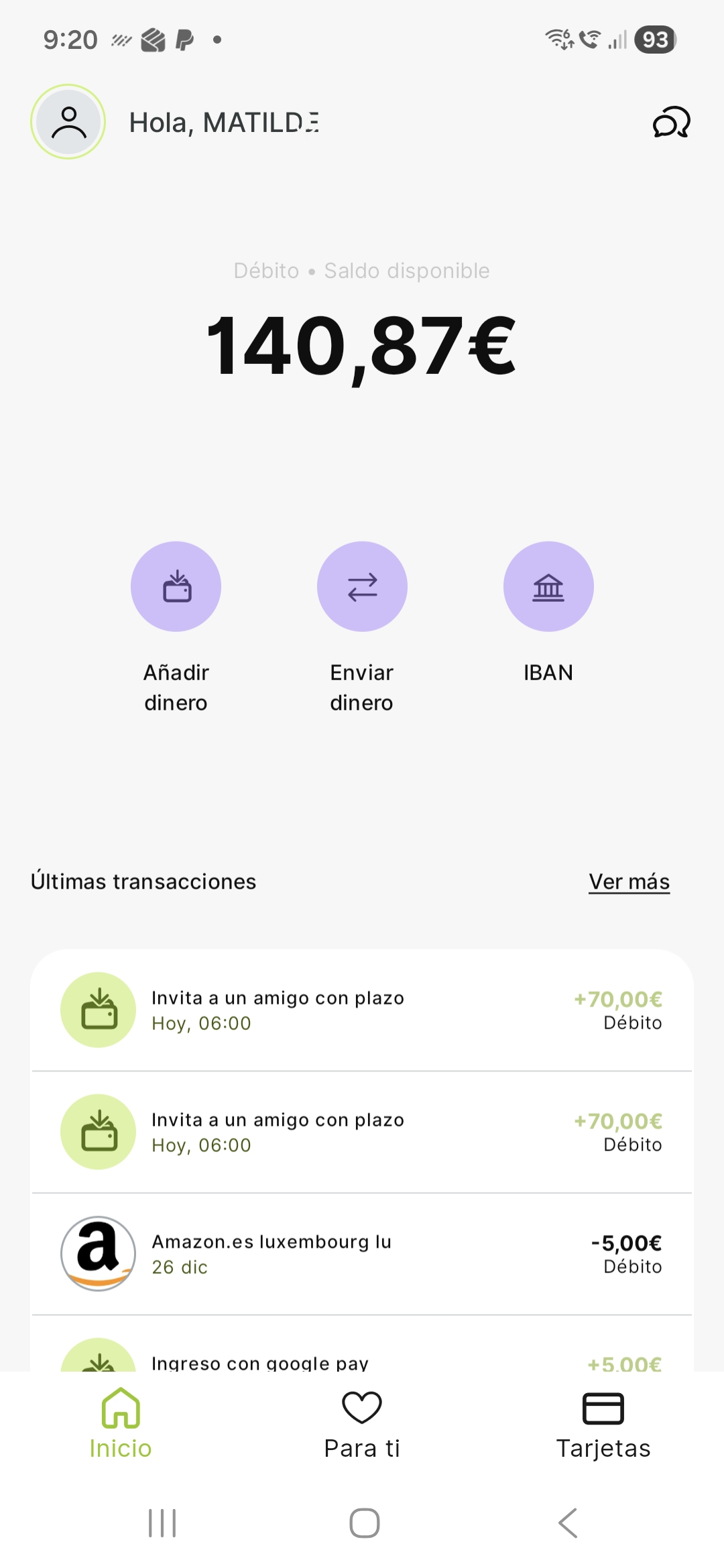This screenshot has height=1568, width=724.
Task: Go back with the system back button
Action: (568, 1523)
